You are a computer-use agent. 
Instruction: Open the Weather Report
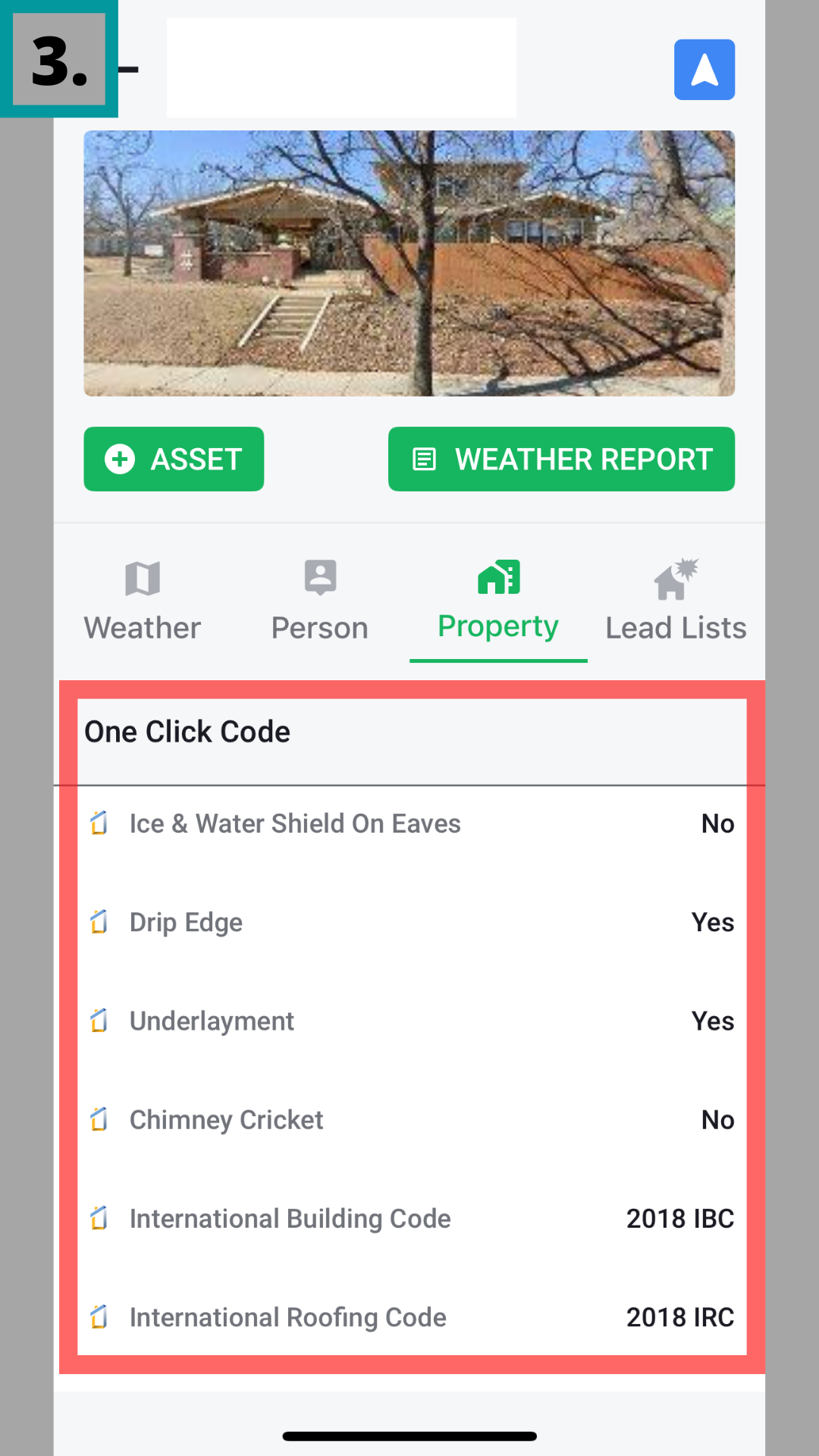coord(561,459)
